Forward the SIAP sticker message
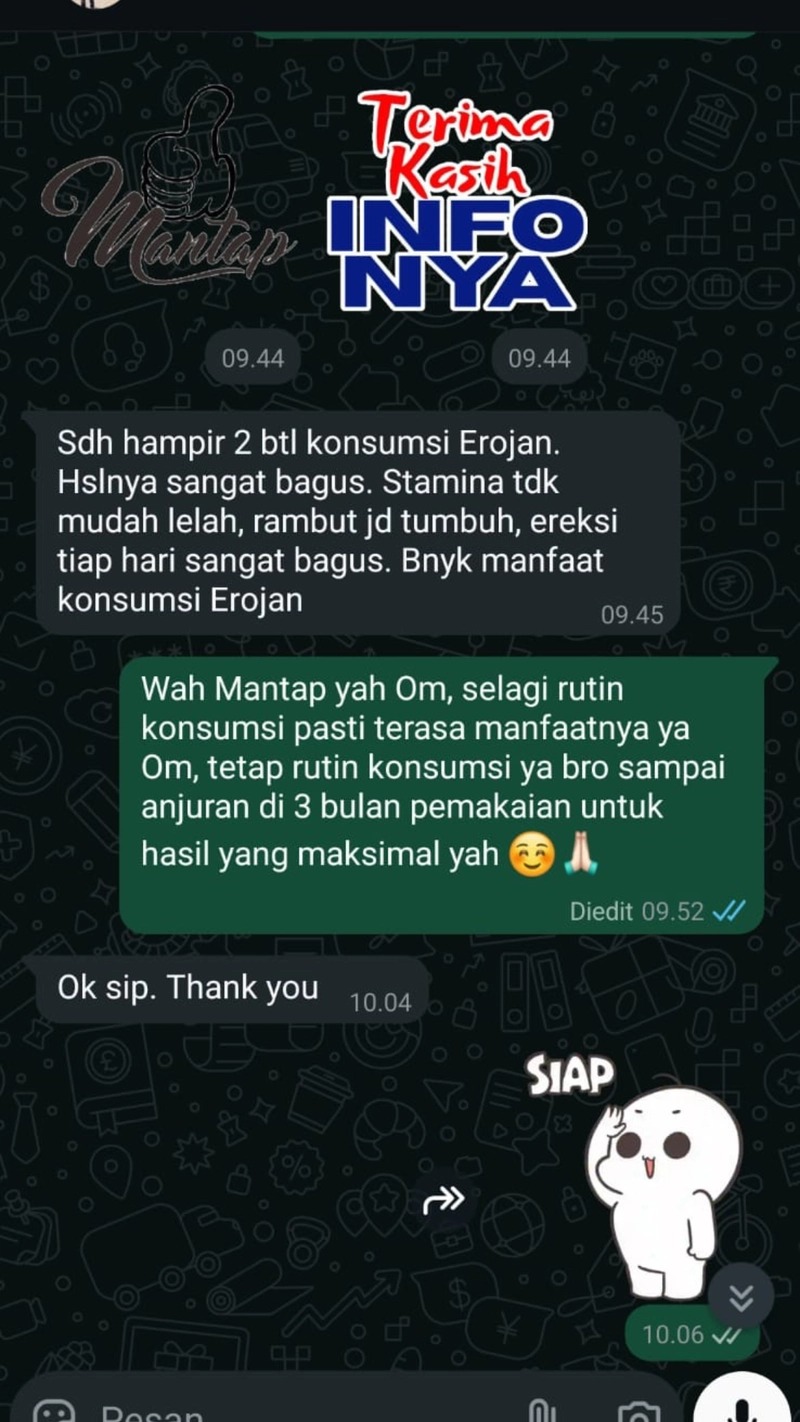The width and height of the screenshot is (800, 1422). click(443, 1200)
